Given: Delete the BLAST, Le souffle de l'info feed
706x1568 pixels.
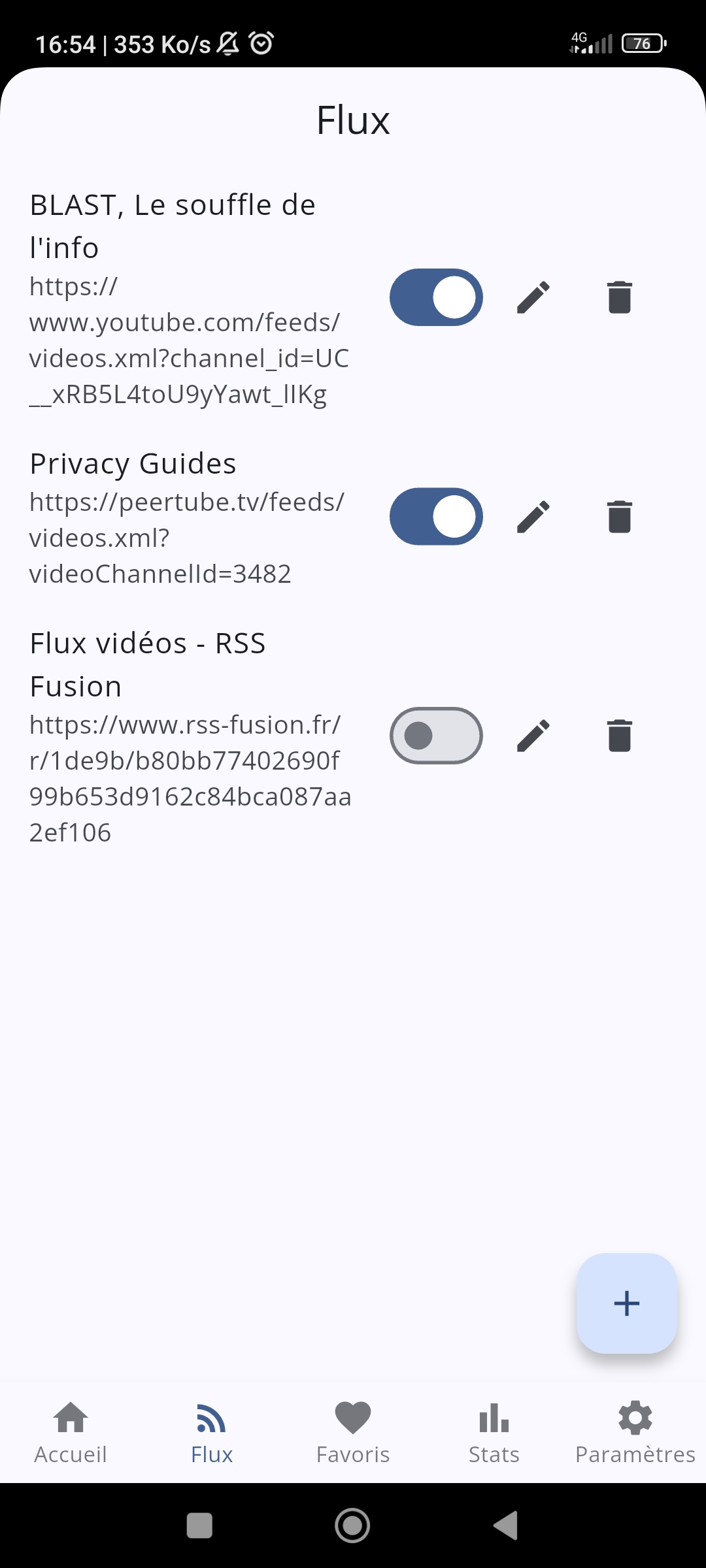Looking at the screenshot, I should (x=619, y=297).
